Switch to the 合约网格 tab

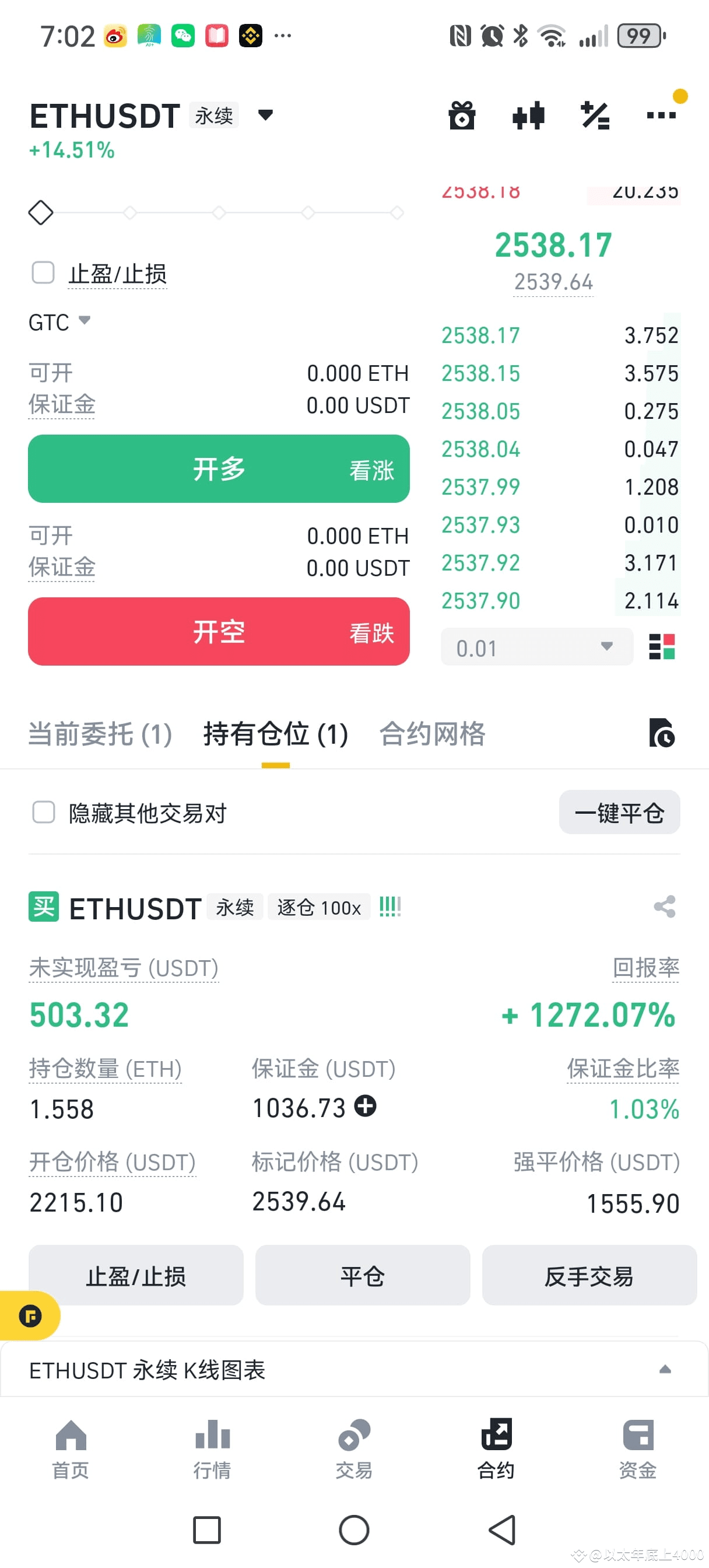(x=433, y=734)
